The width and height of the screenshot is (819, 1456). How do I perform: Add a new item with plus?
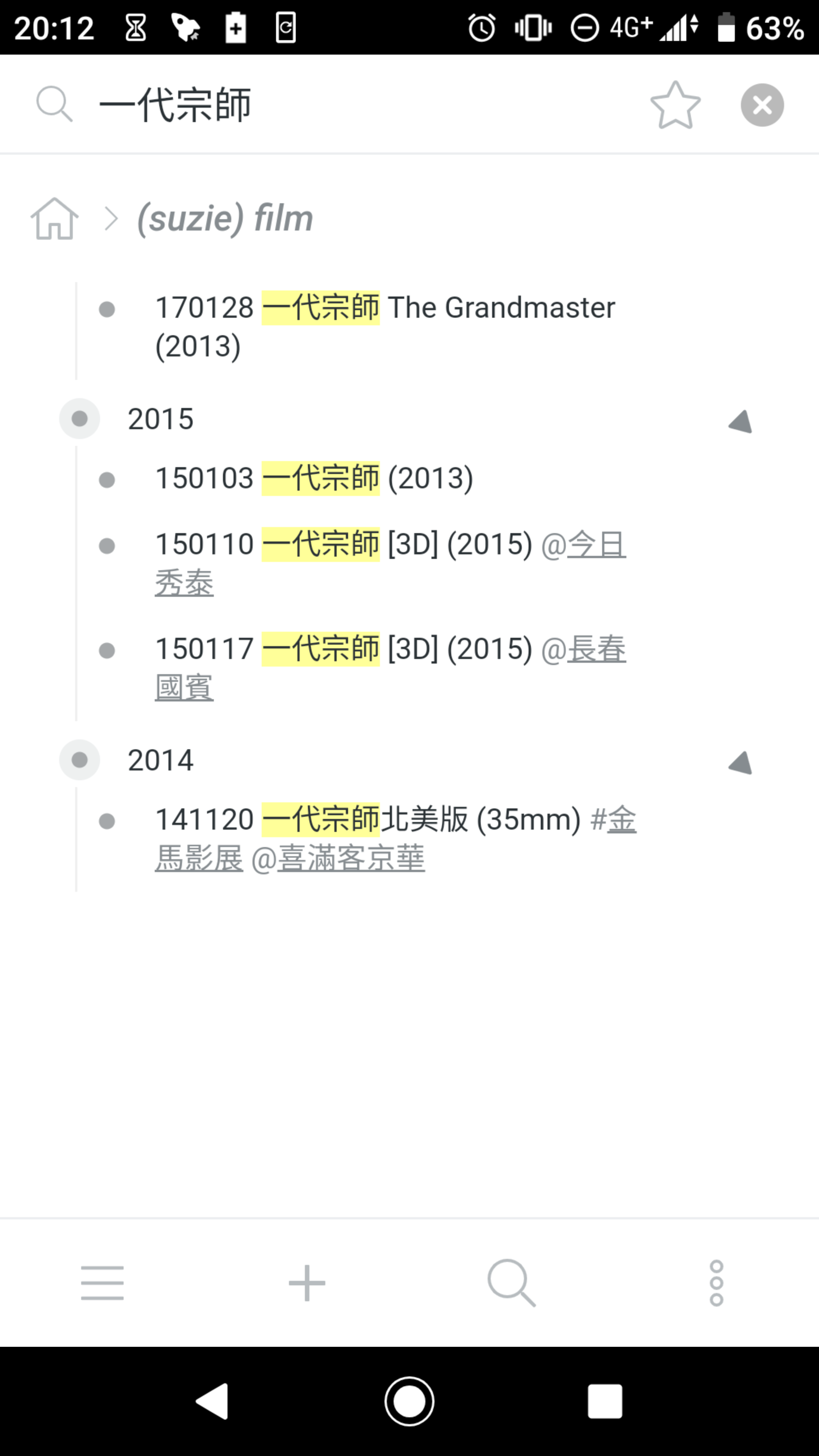pyautogui.click(x=307, y=1283)
